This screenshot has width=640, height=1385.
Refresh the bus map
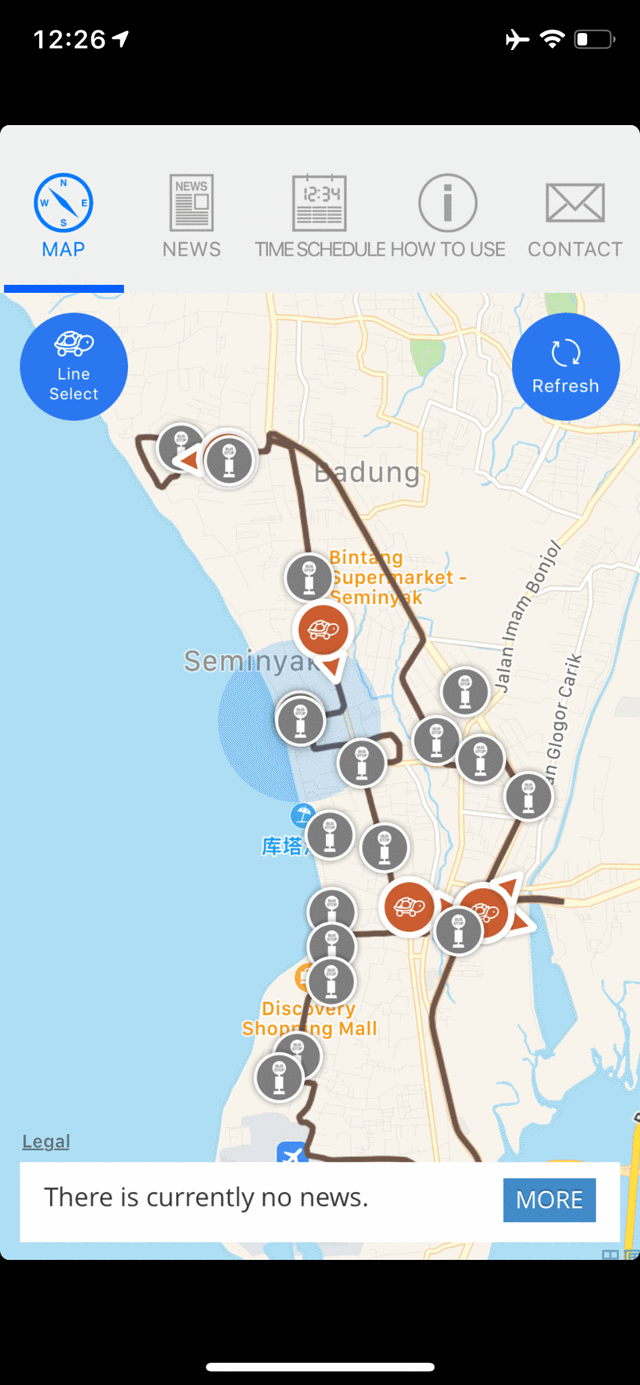[x=565, y=366]
